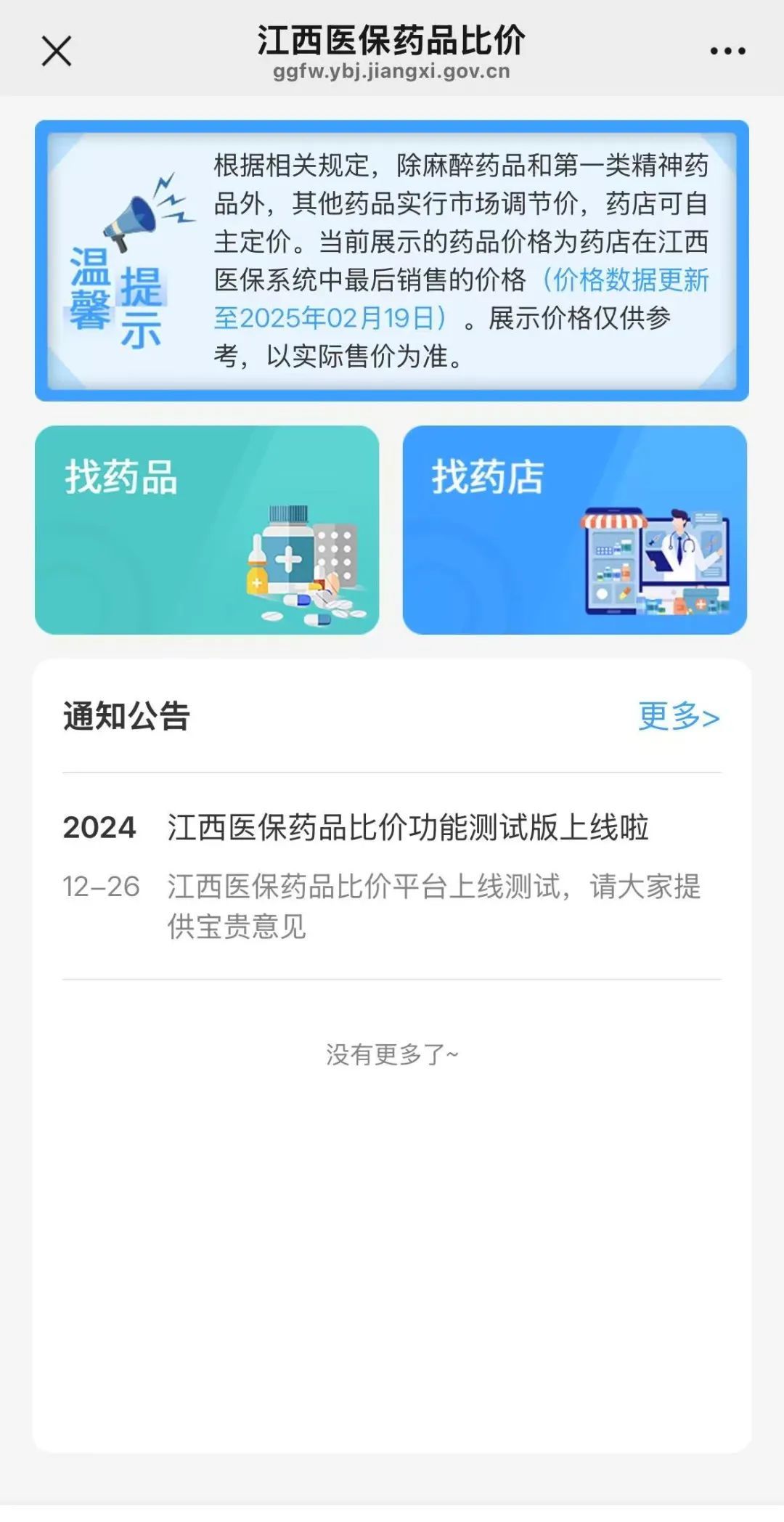Screen dimensions: 784x1522
Task: Open the 江西医保药品比价功能测试版上线啦 notice
Action: click(x=408, y=828)
